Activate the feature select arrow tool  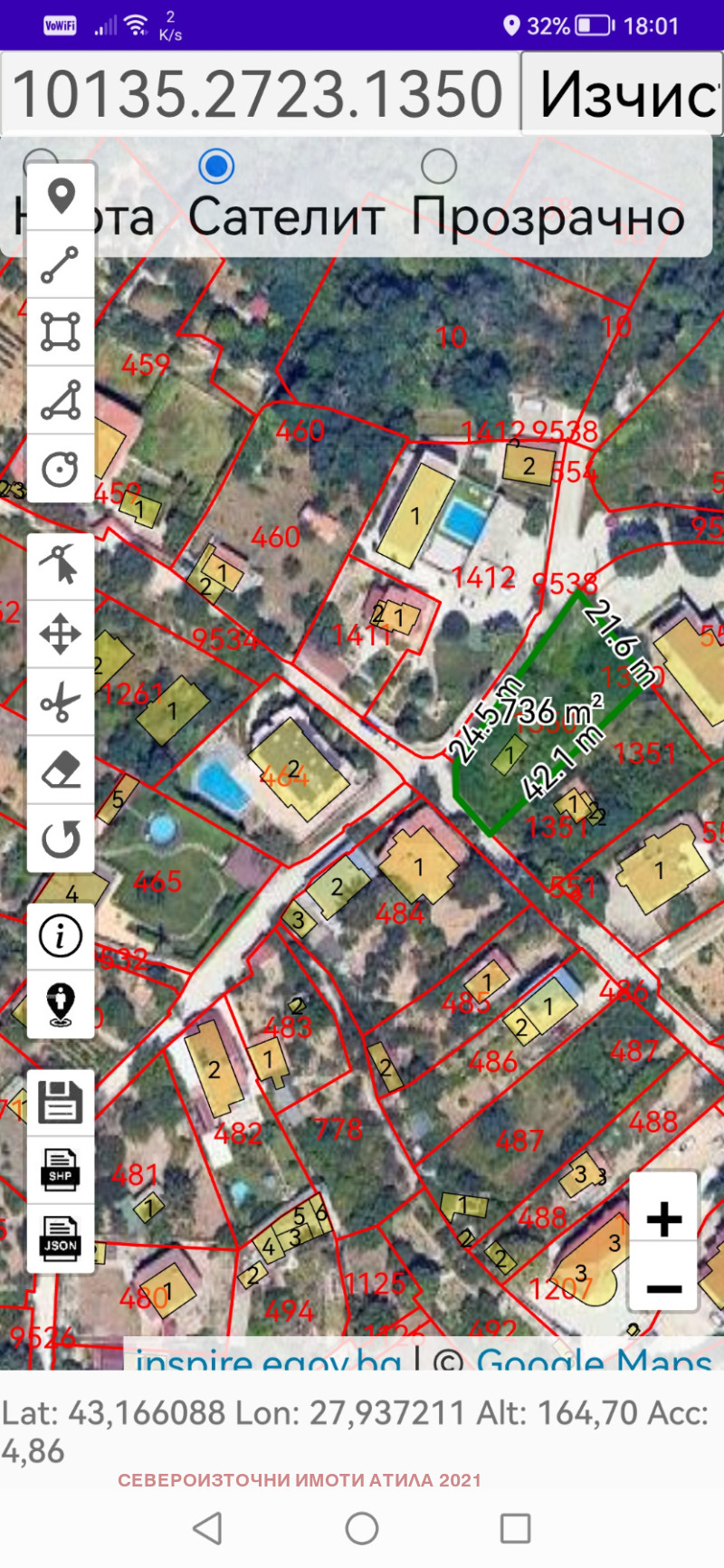click(61, 561)
